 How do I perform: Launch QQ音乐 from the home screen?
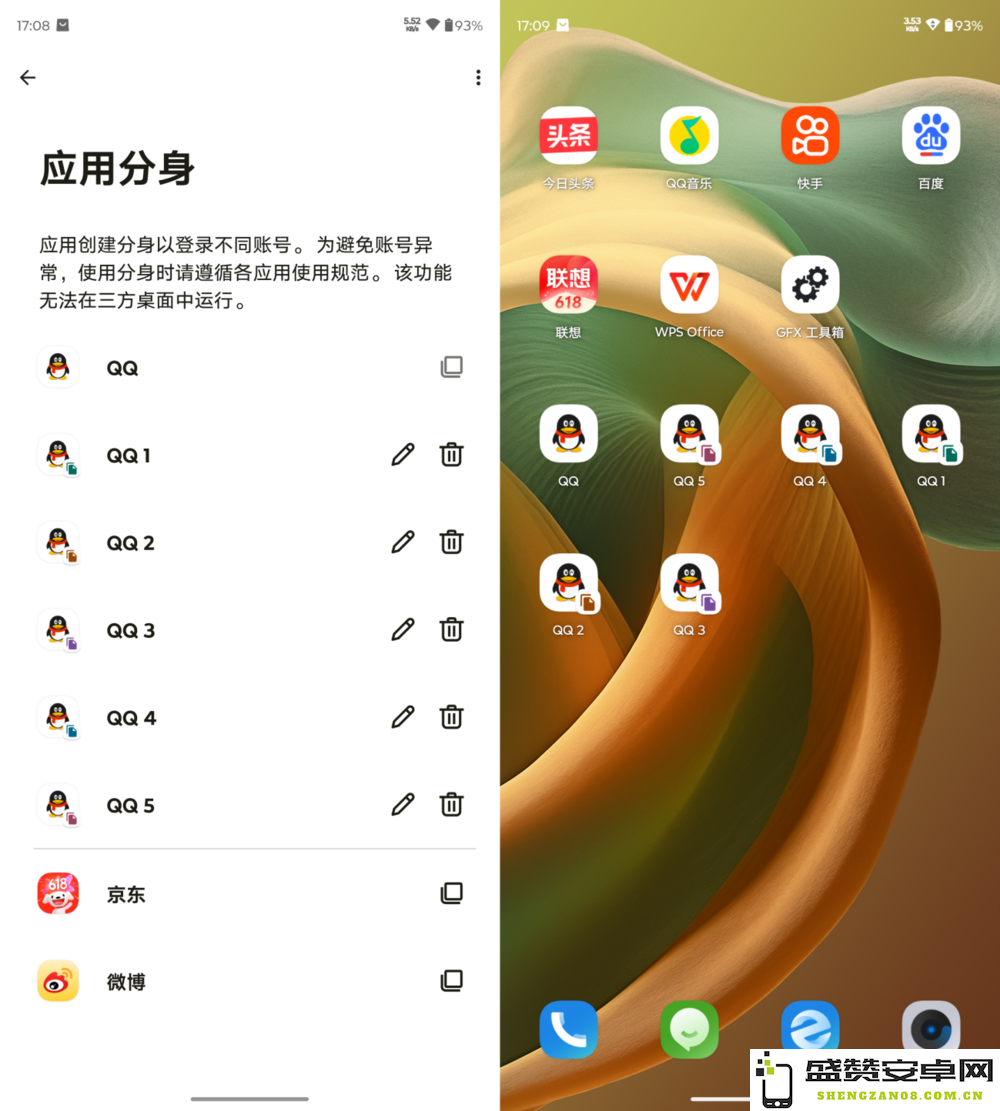[689, 136]
